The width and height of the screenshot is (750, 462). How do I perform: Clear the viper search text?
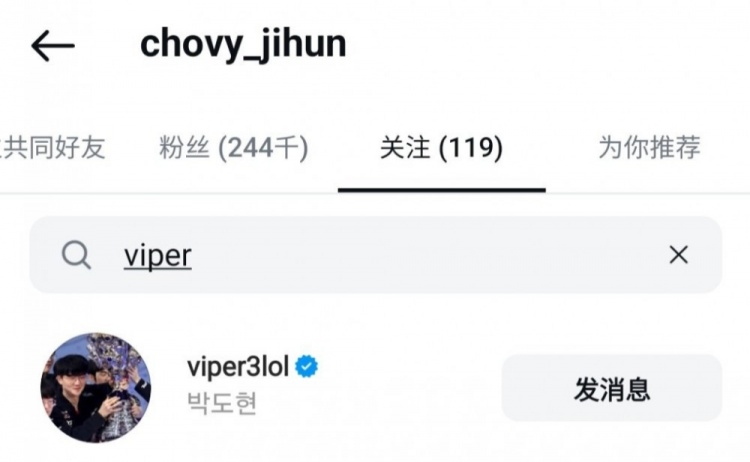click(x=678, y=256)
